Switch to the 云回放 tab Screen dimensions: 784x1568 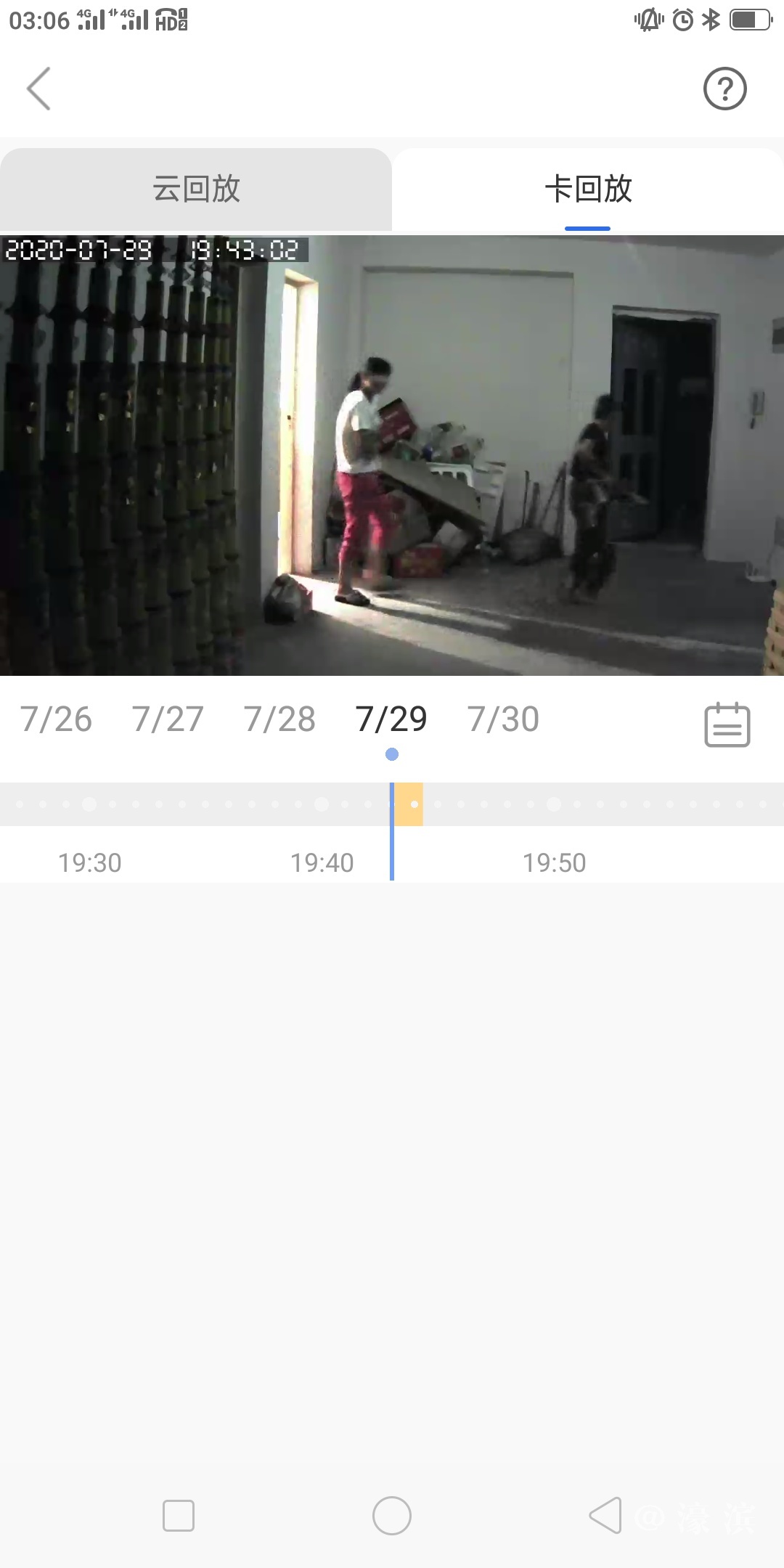(196, 189)
